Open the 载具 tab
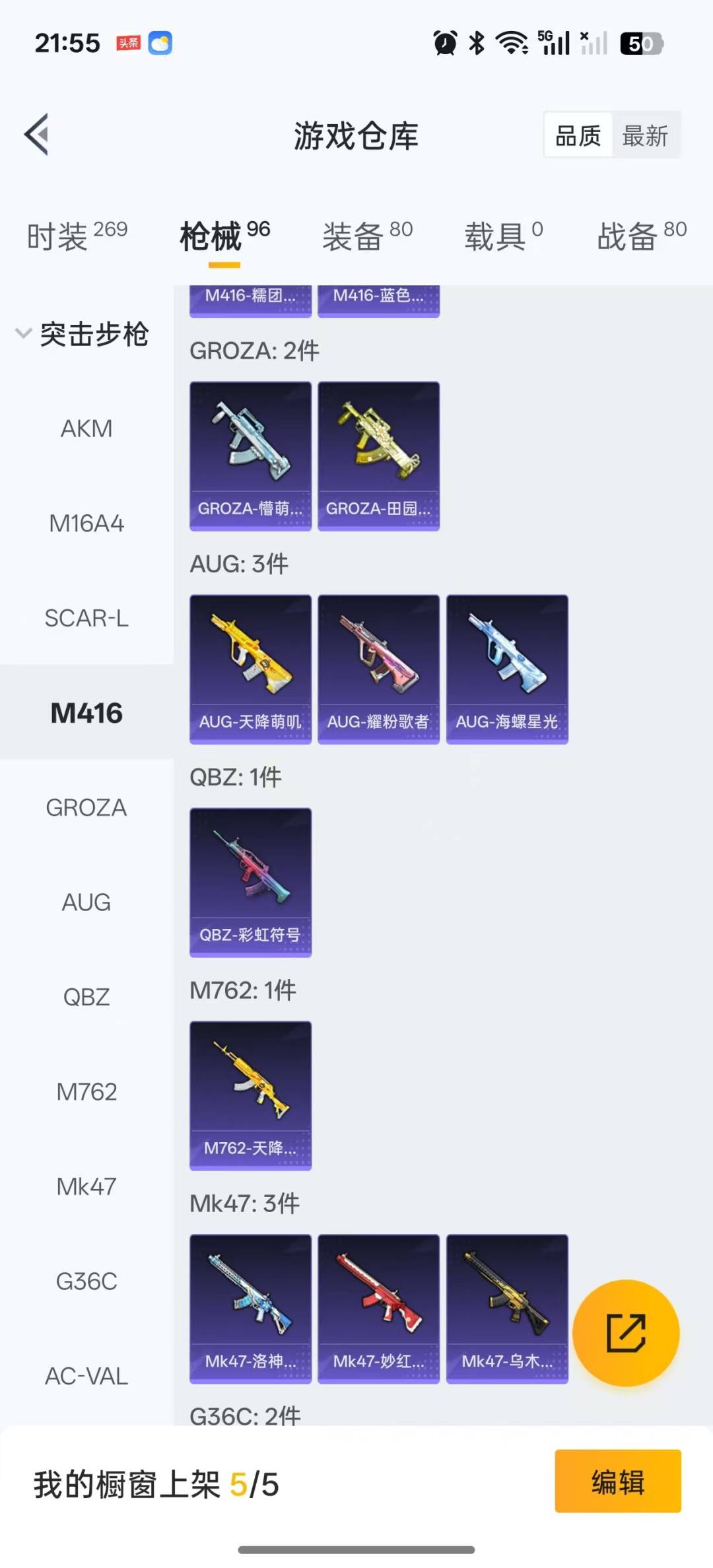 [x=503, y=236]
